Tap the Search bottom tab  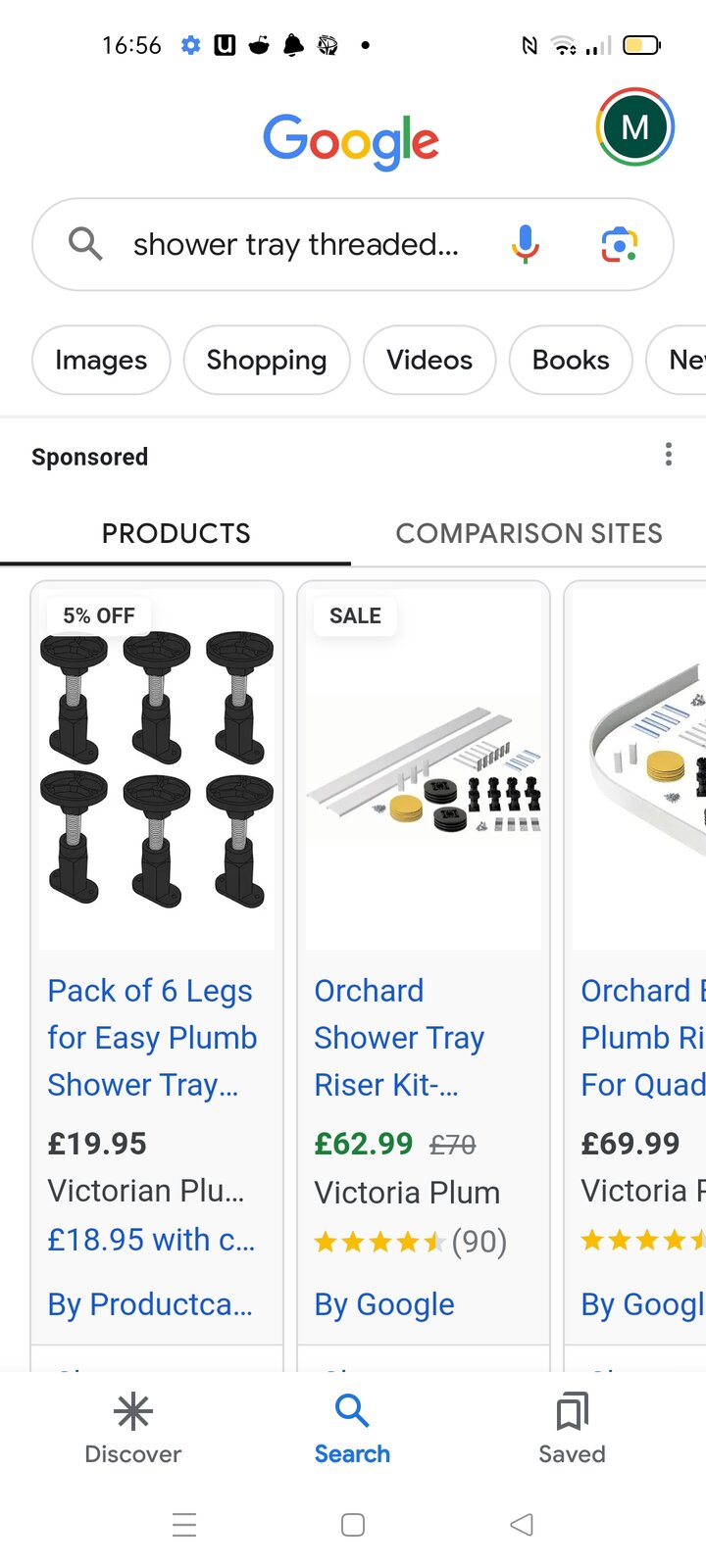(x=352, y=1429)
